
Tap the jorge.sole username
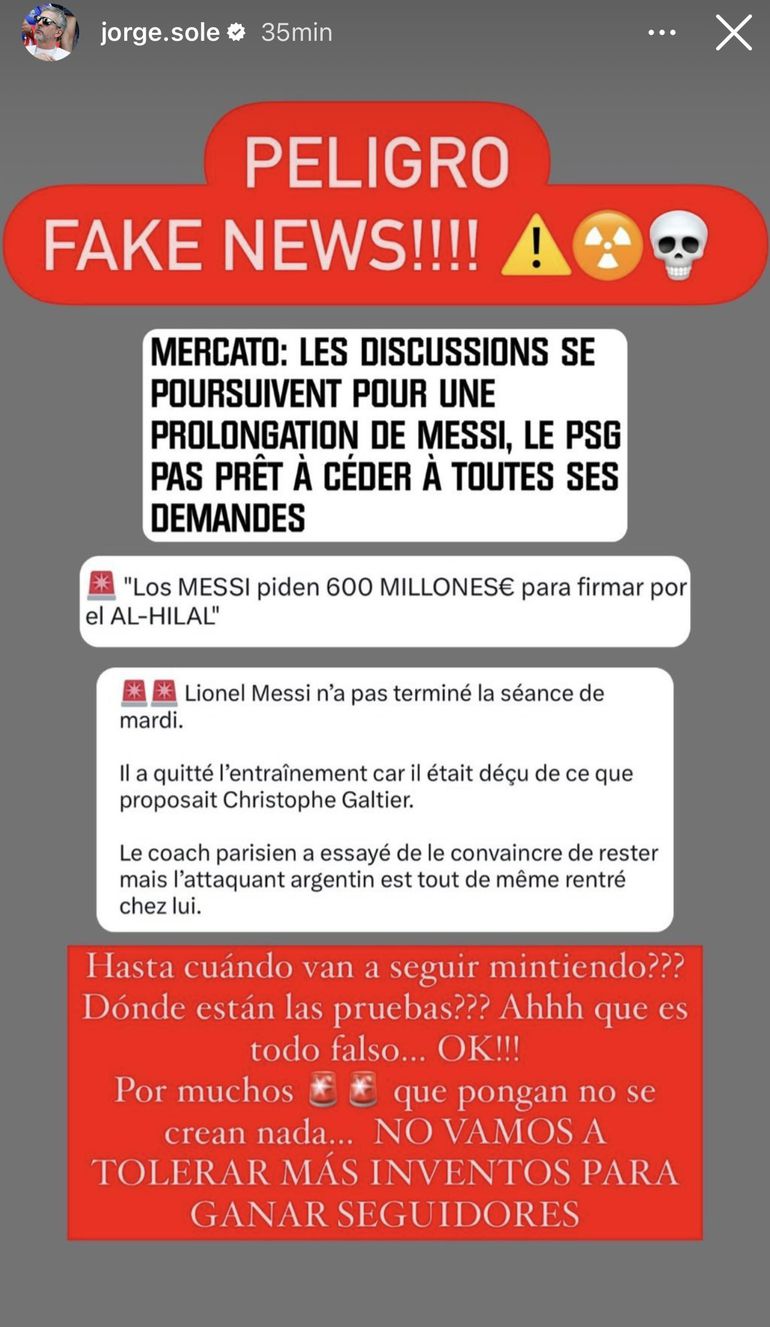click(x=160, y=32)
